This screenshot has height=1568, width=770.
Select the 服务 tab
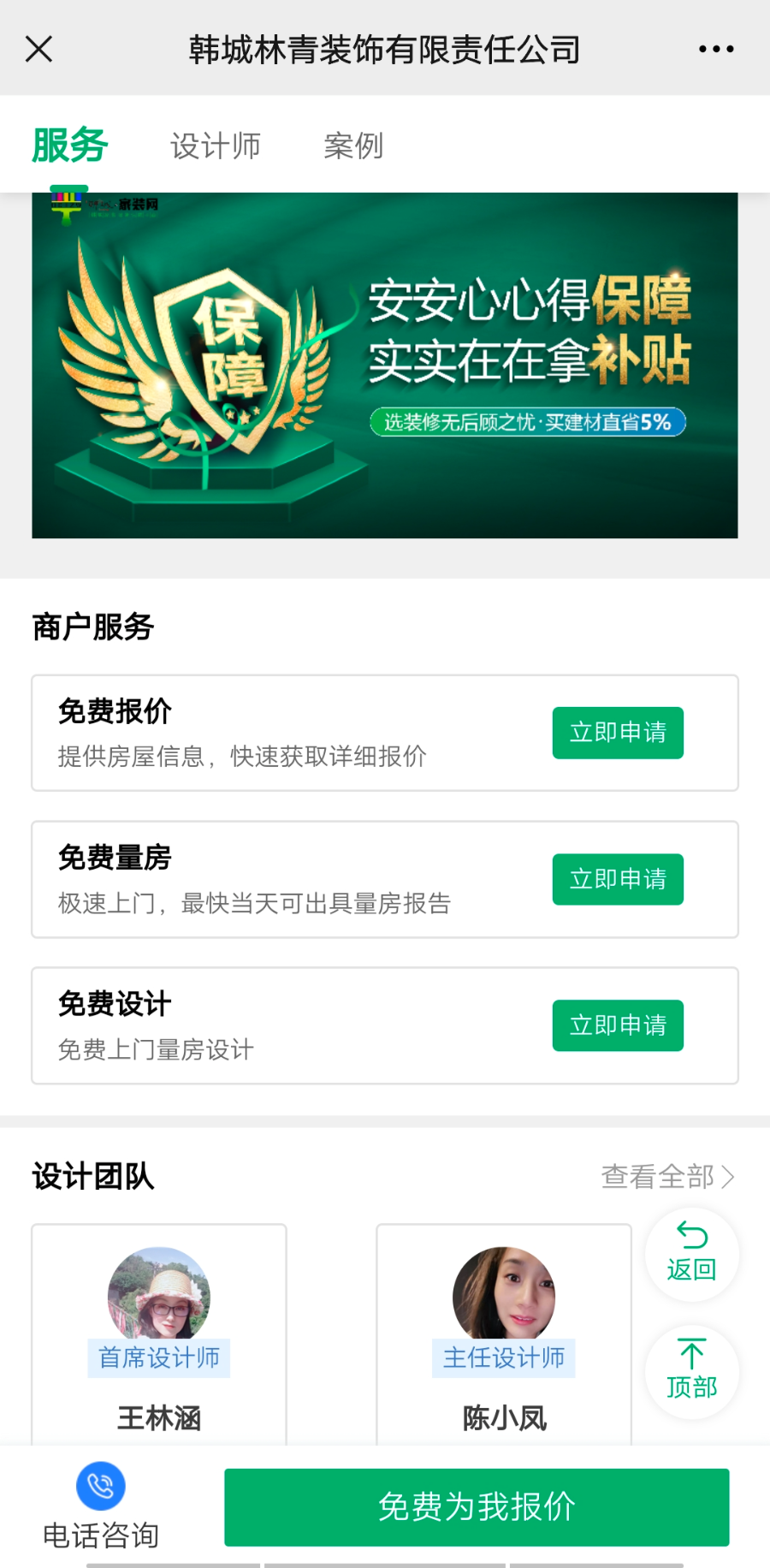(70, 146)
